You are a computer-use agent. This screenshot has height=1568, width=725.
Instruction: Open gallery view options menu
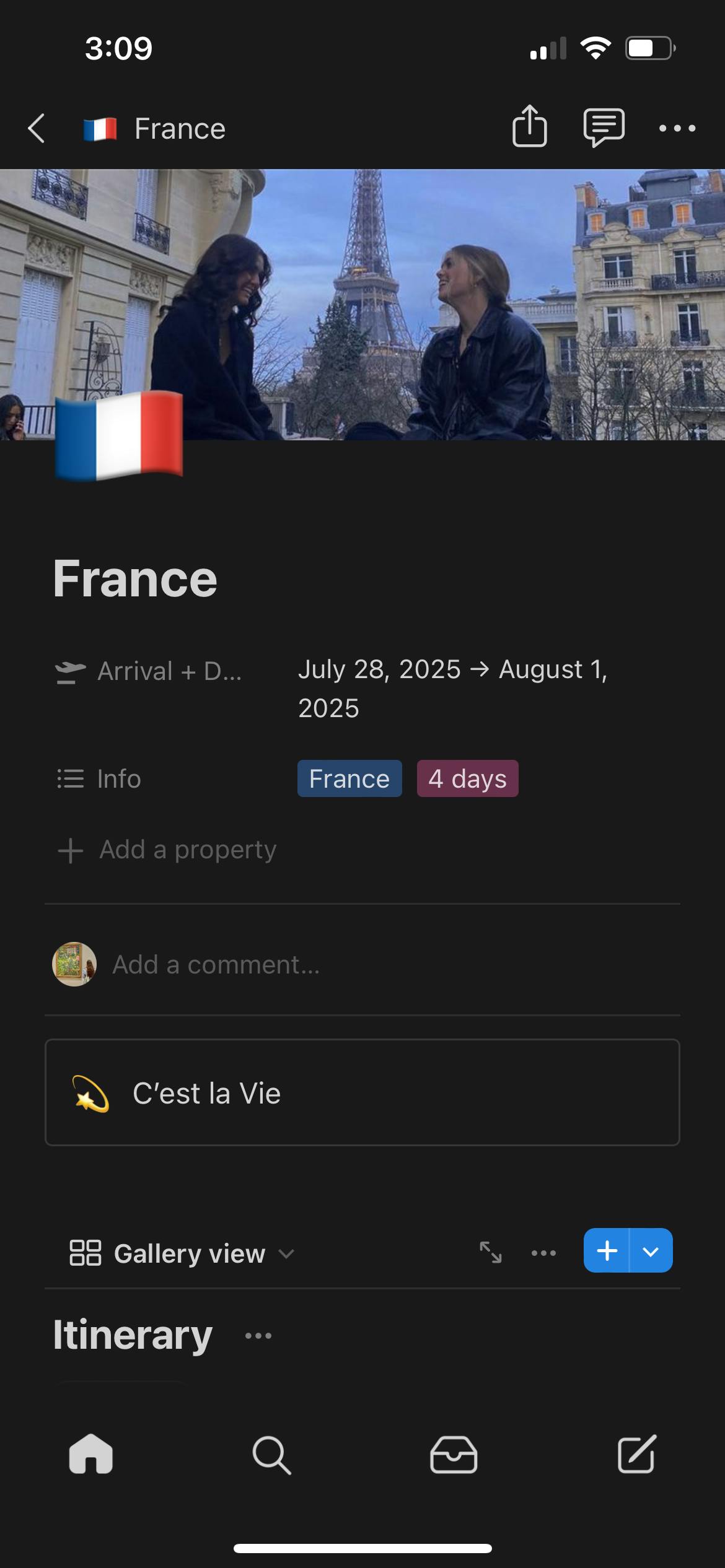point(543,1253)
